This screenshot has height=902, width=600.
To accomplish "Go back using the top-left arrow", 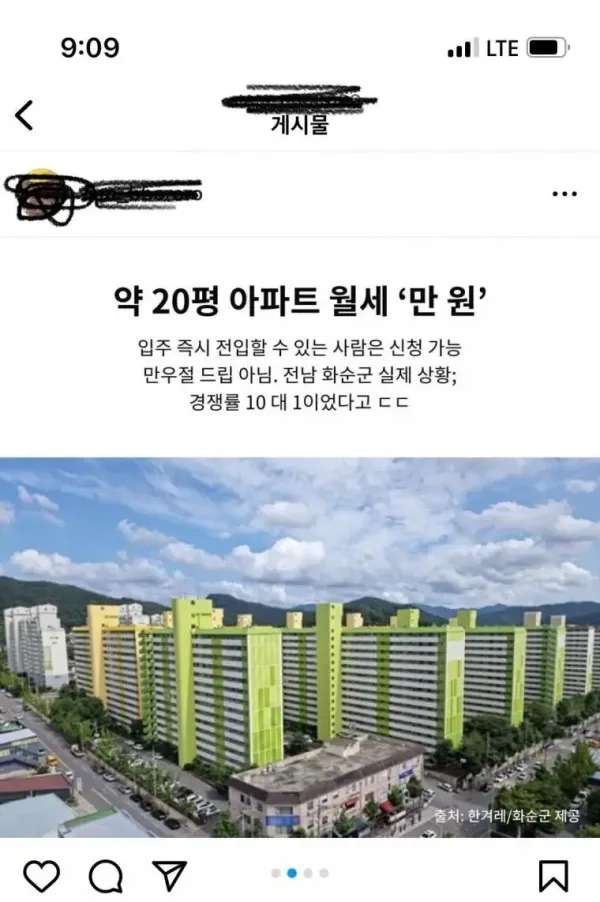I will click(x=24, y=115).
